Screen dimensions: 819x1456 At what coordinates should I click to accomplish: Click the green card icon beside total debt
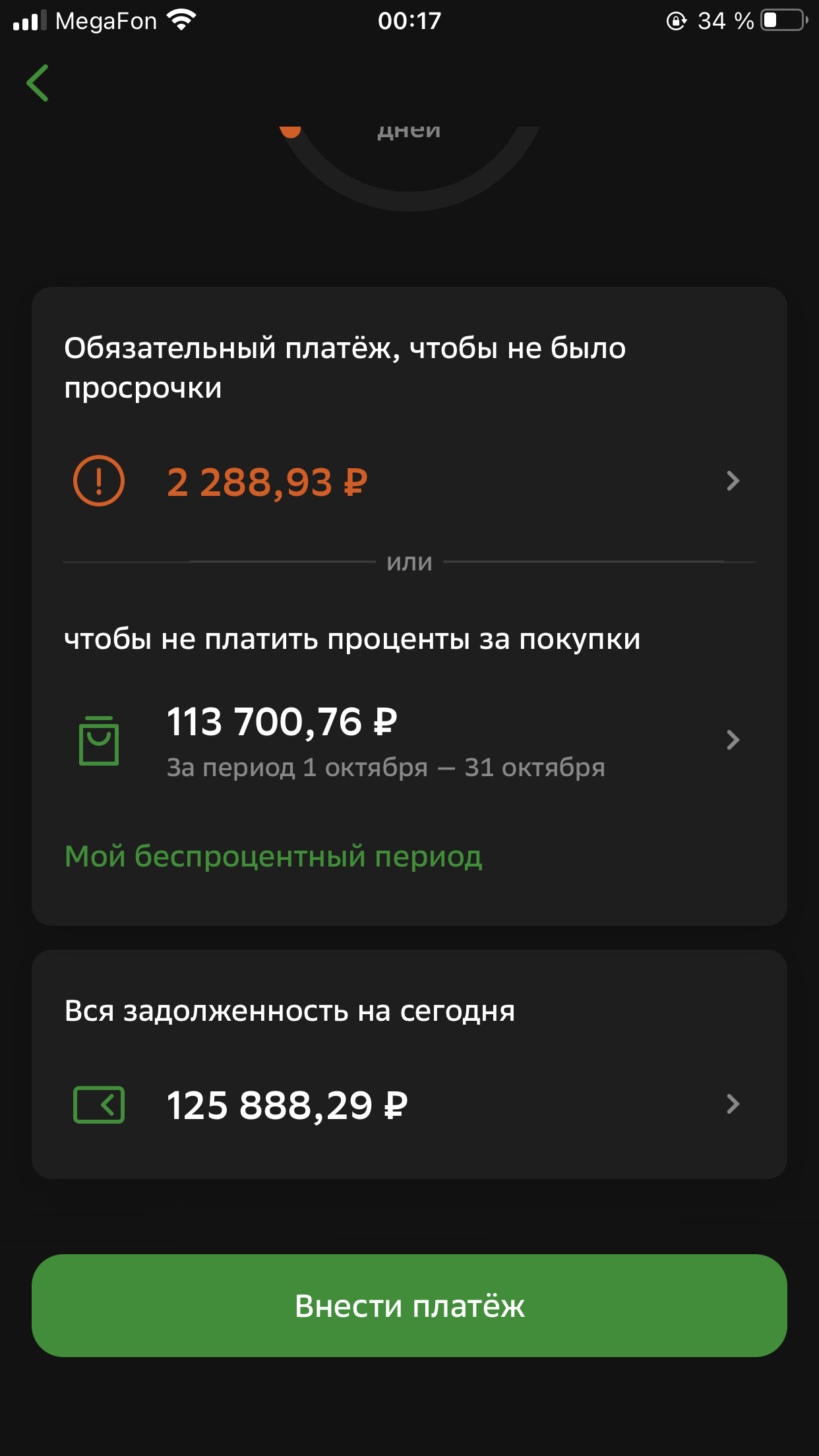(x=99, y=1107)
